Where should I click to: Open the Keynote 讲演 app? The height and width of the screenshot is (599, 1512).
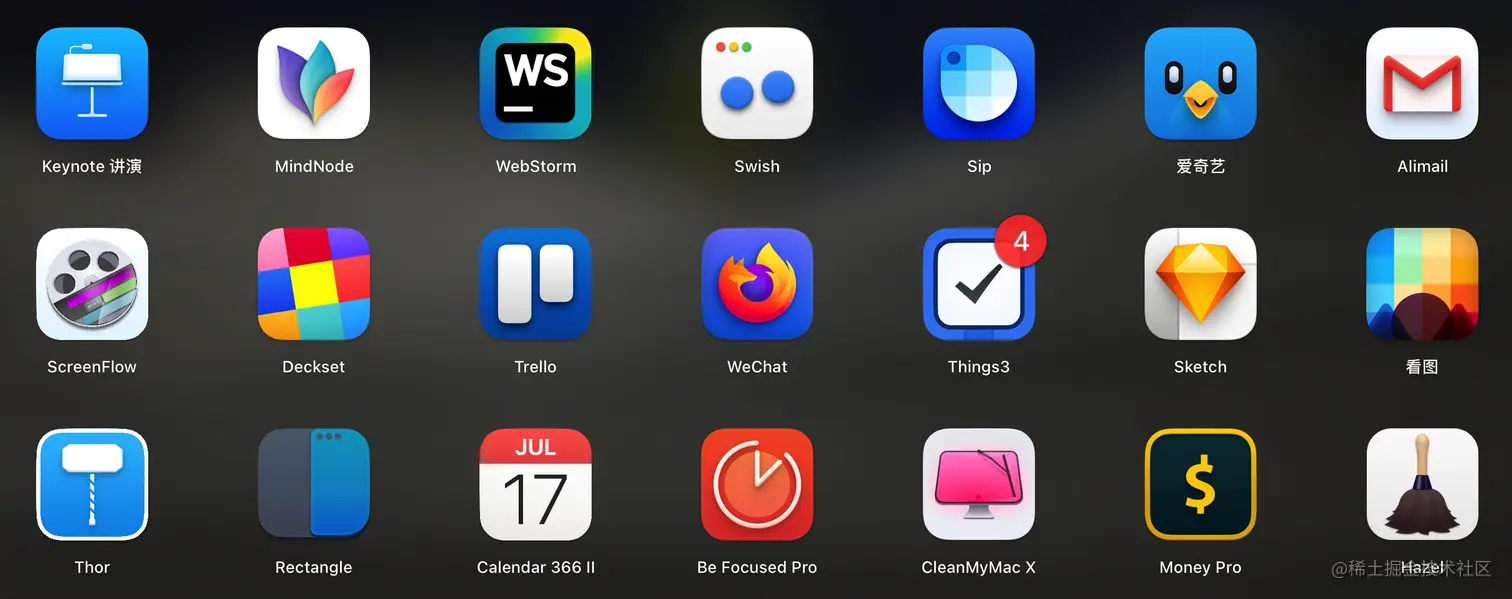[92, 84]
